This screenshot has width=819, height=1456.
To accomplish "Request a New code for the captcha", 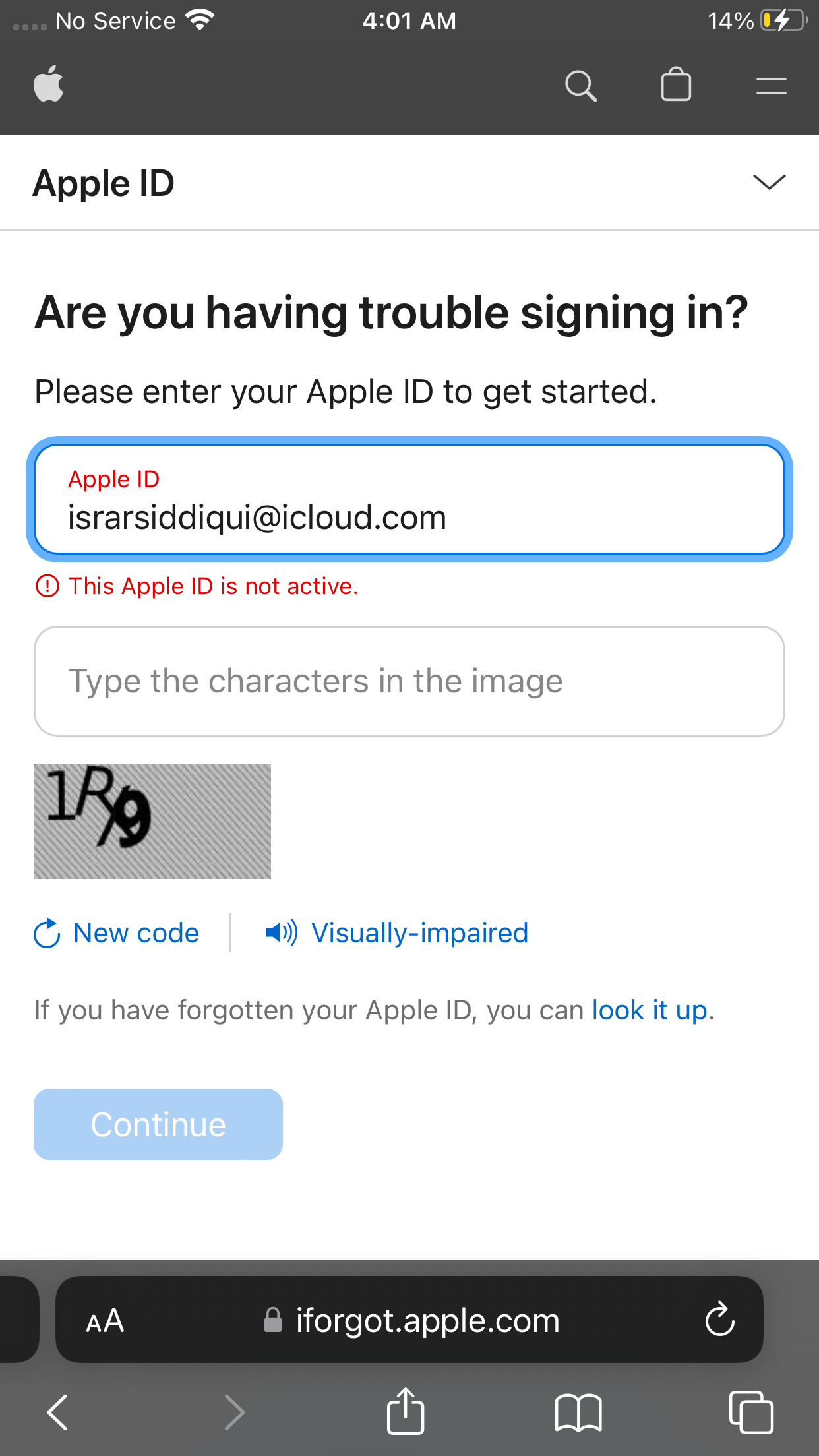I will (x=136, y=932).
